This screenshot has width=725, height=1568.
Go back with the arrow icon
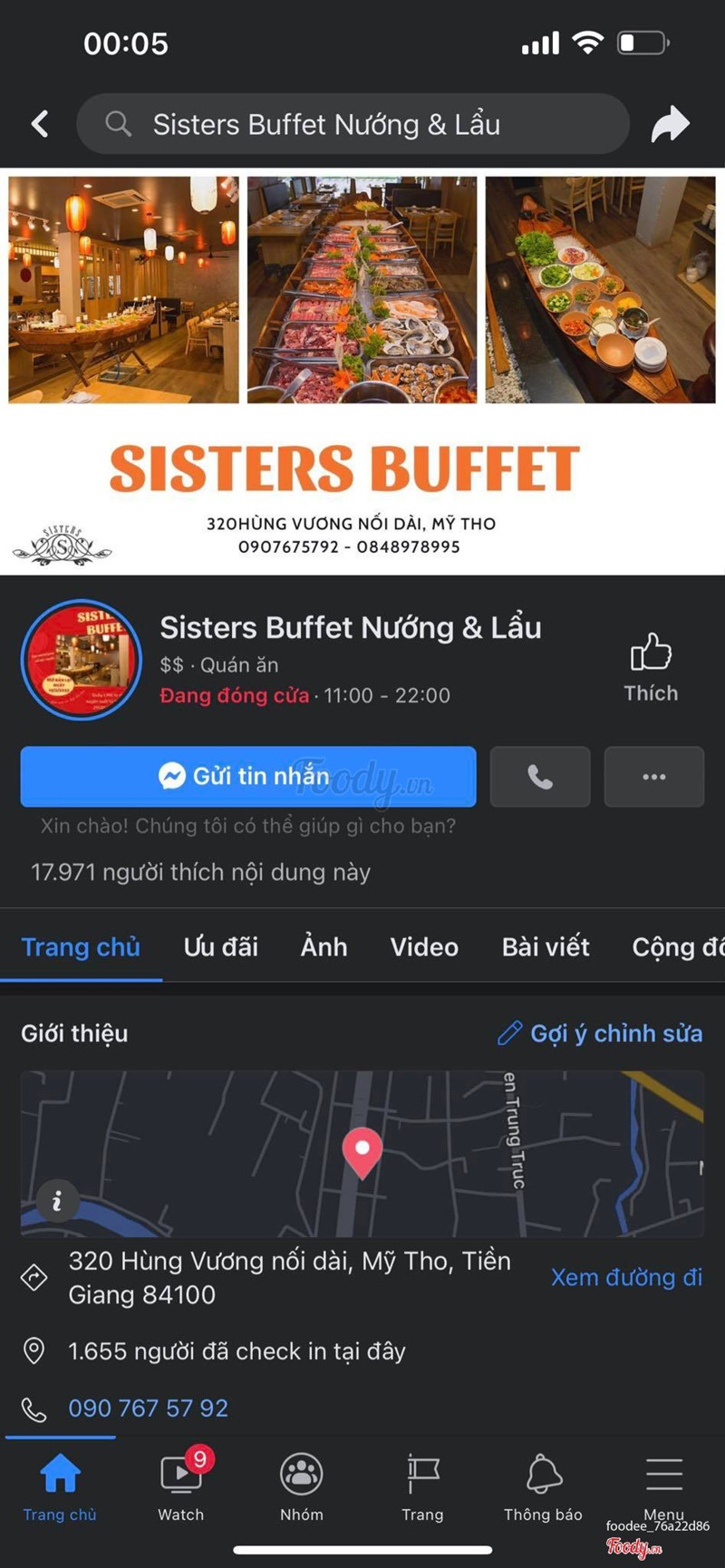tap(40, 124)
